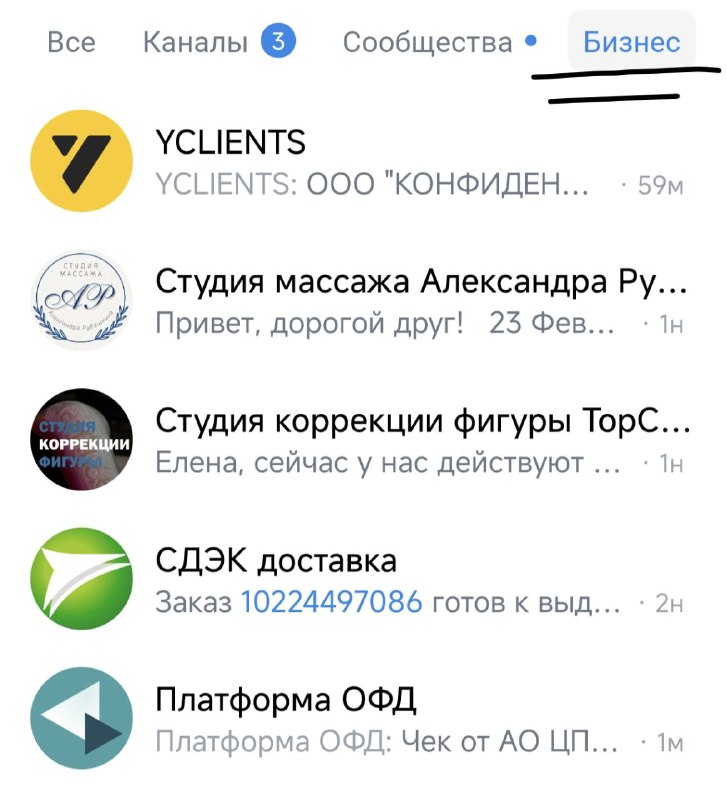Switch to the Все tab

click(71, 42)
